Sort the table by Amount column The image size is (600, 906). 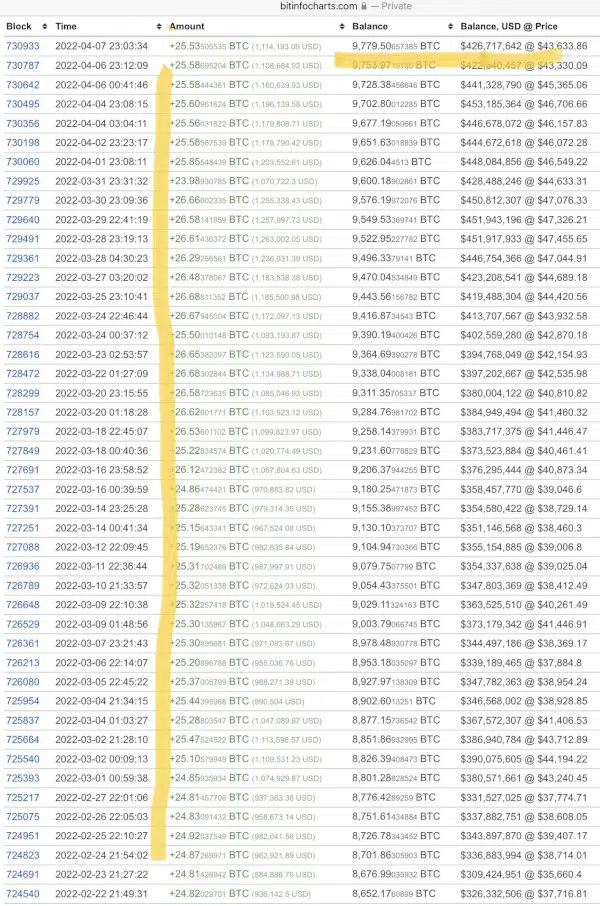point(188,25)
